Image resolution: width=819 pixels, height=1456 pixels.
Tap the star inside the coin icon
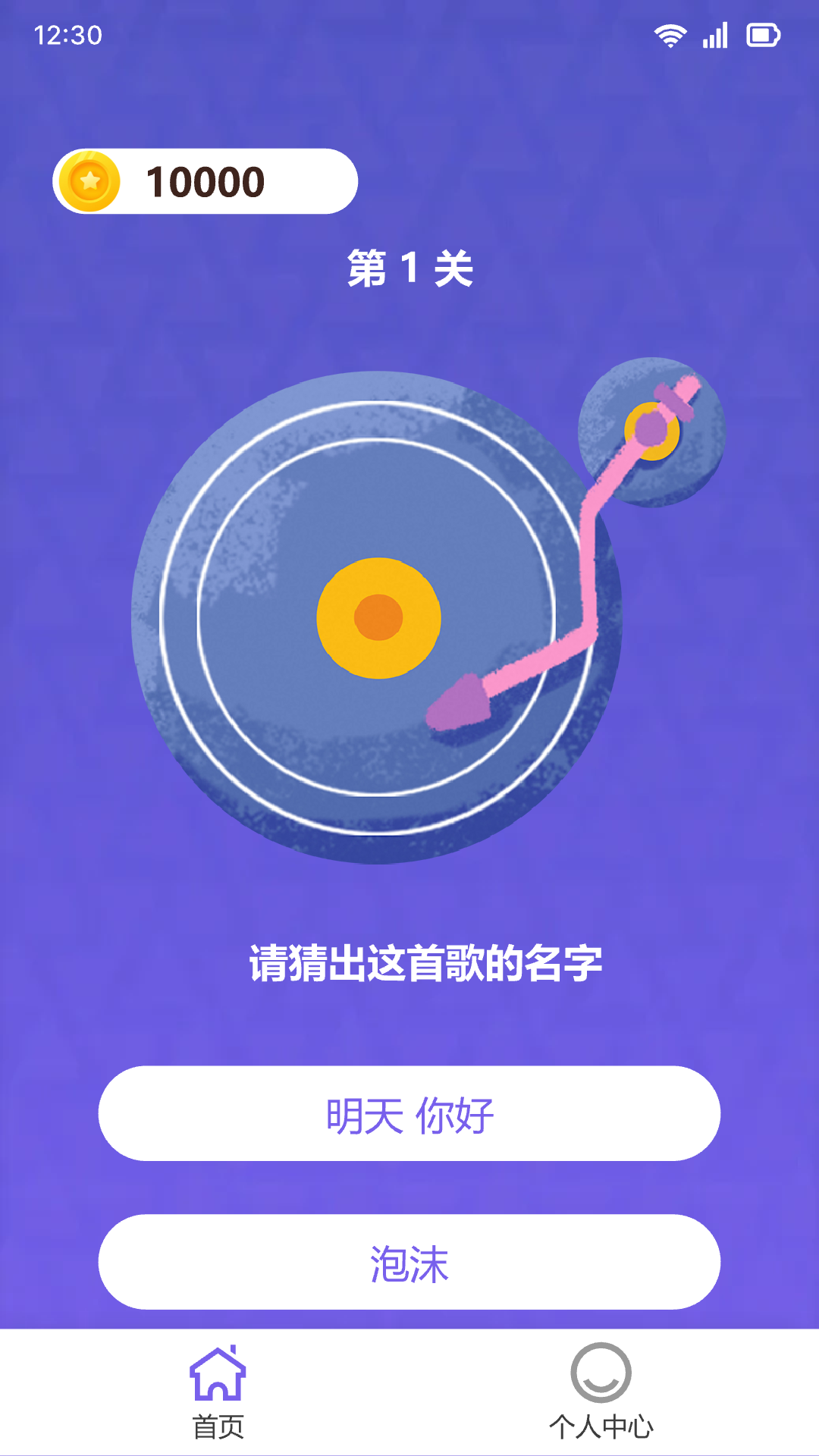tap(91, 181)
